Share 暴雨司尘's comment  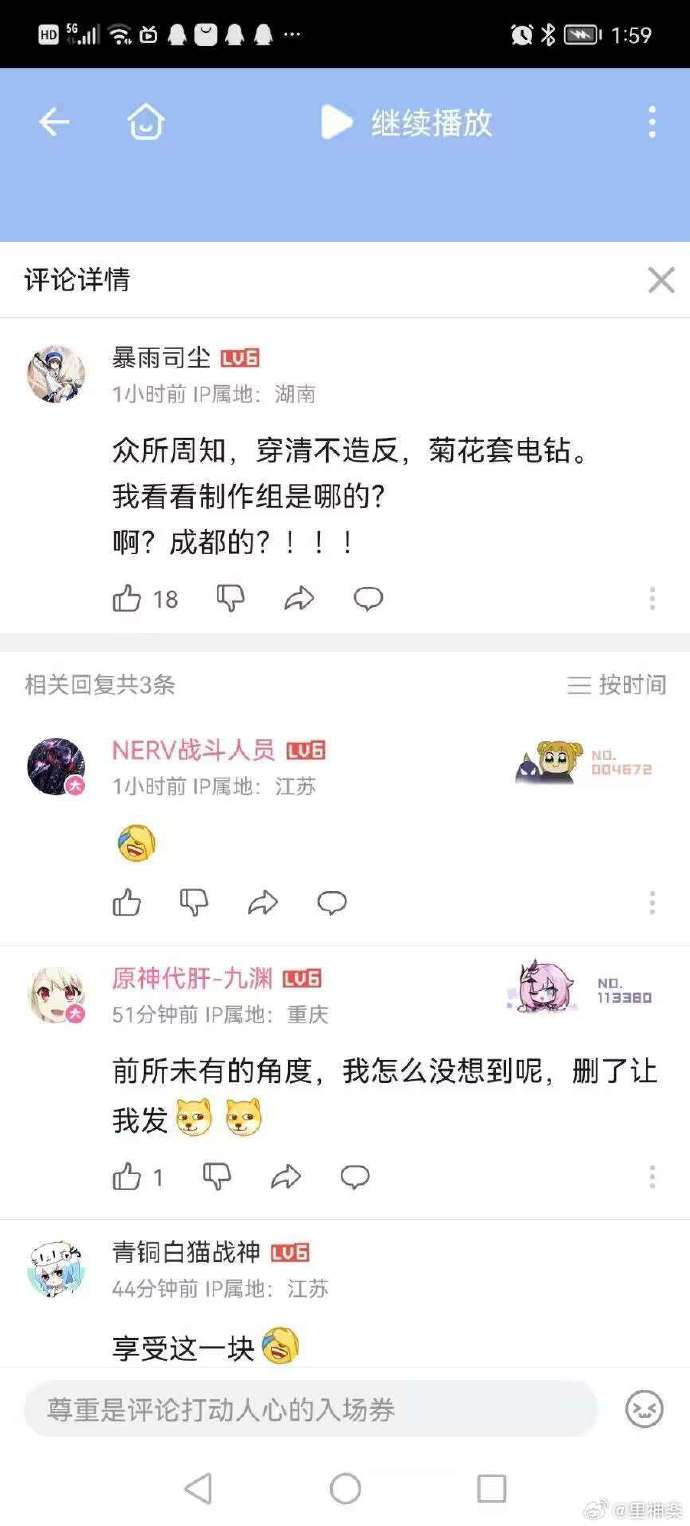[299, 599]
